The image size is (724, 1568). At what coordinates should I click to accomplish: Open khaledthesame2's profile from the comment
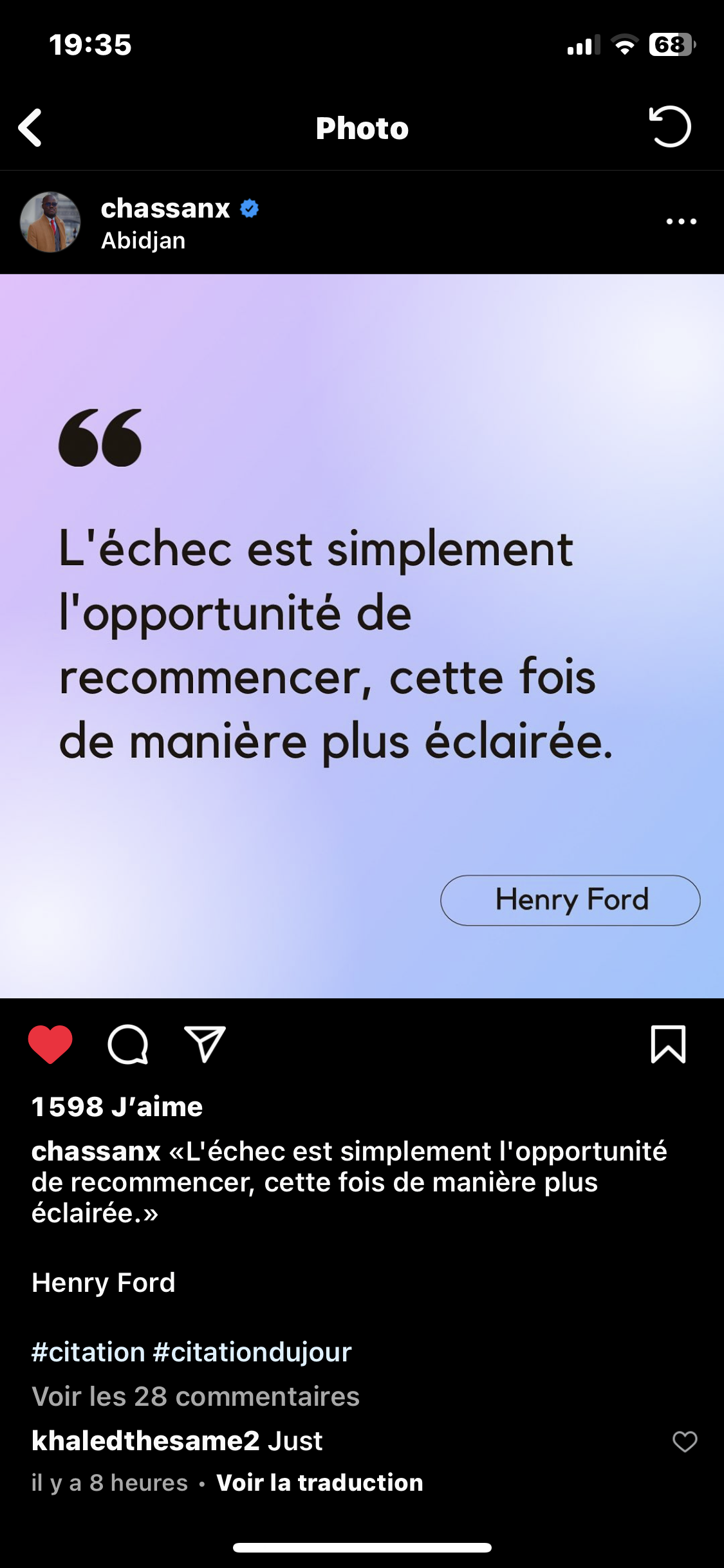point(145,1441)
